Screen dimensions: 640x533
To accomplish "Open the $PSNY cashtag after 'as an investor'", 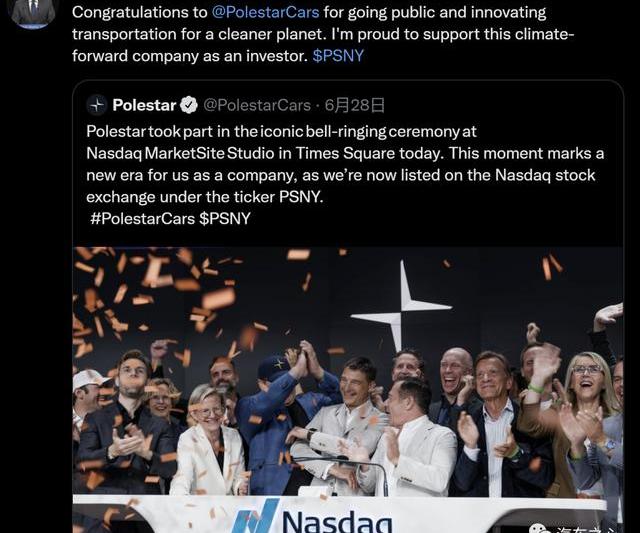I will click(338, 56).
